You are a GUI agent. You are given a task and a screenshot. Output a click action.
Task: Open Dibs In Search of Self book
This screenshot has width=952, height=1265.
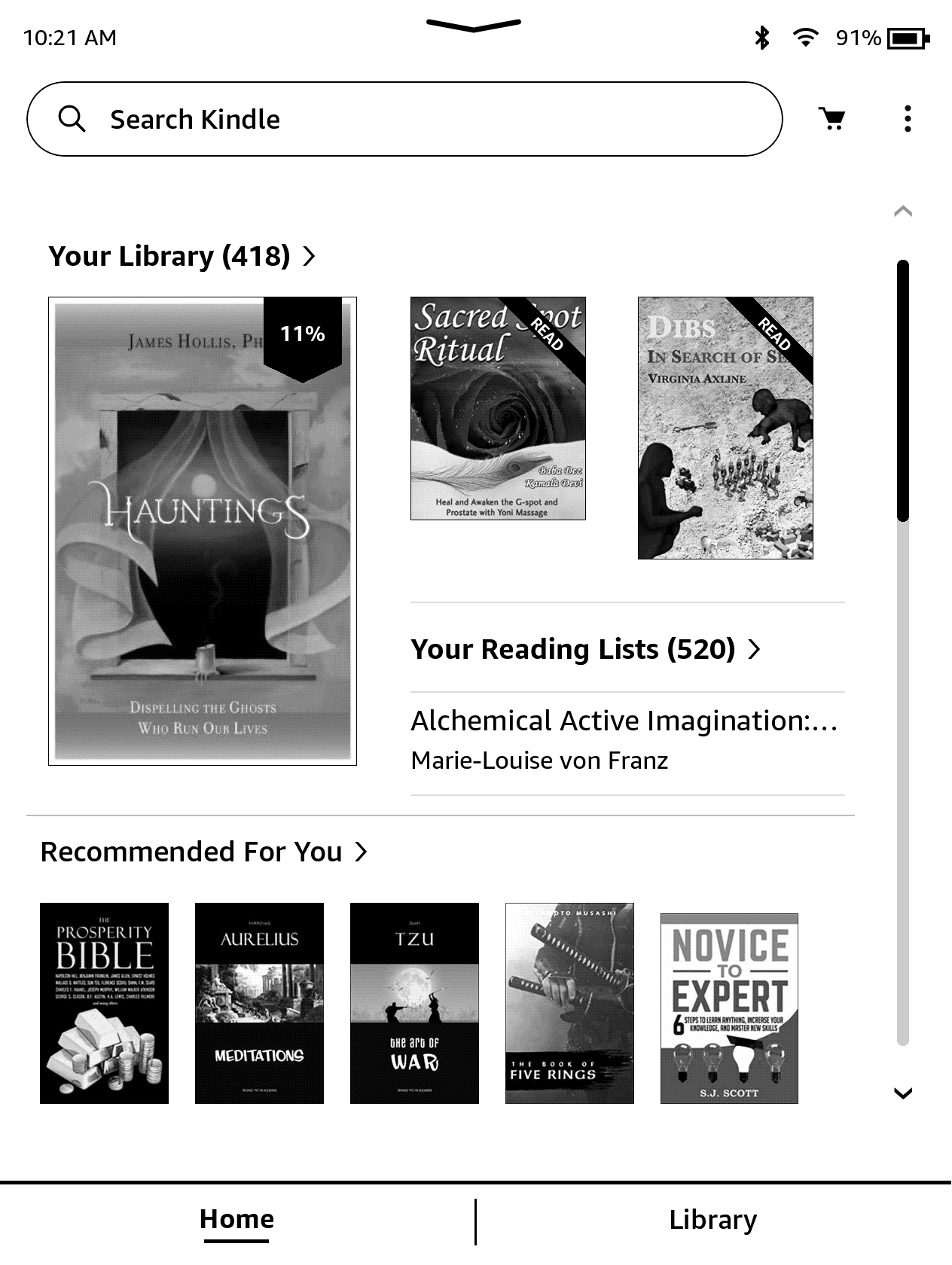[x=725, y=428]
